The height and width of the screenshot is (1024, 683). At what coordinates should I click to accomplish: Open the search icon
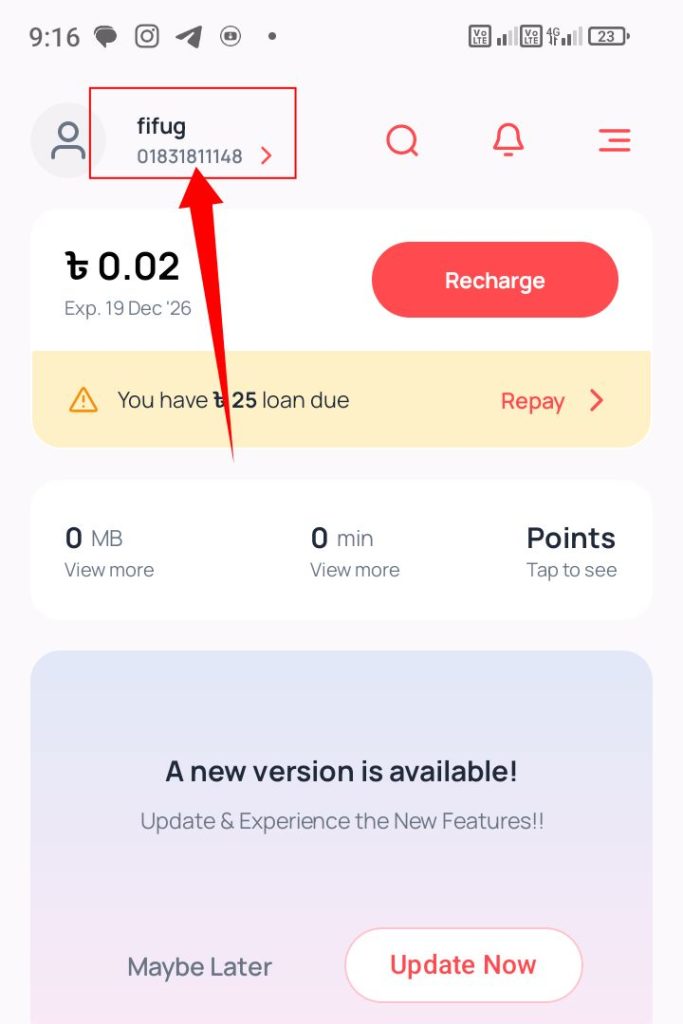pos(402,140)
